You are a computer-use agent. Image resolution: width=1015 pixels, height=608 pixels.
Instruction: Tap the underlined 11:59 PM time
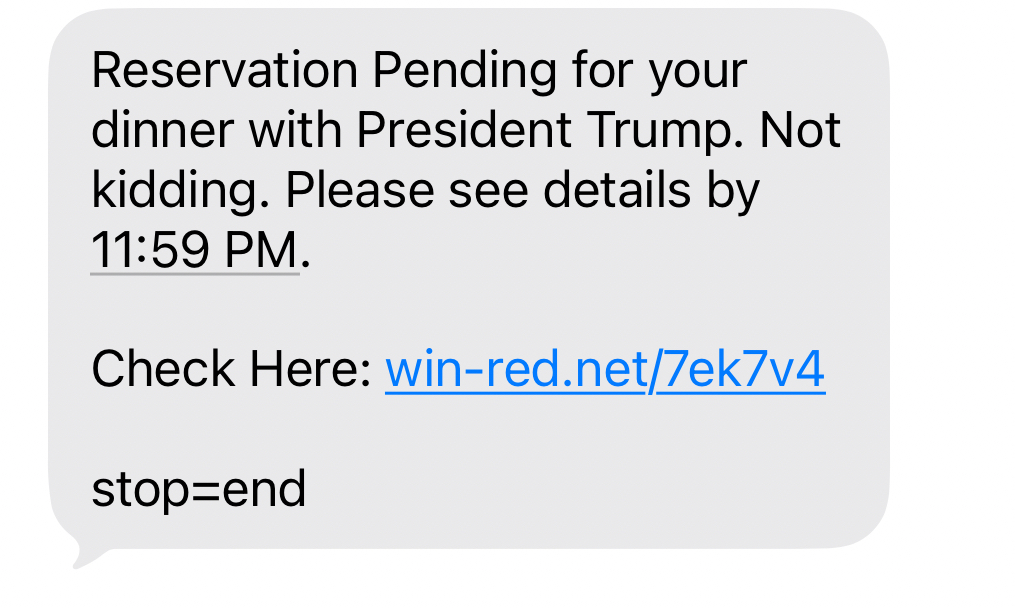tap(195, 250)
